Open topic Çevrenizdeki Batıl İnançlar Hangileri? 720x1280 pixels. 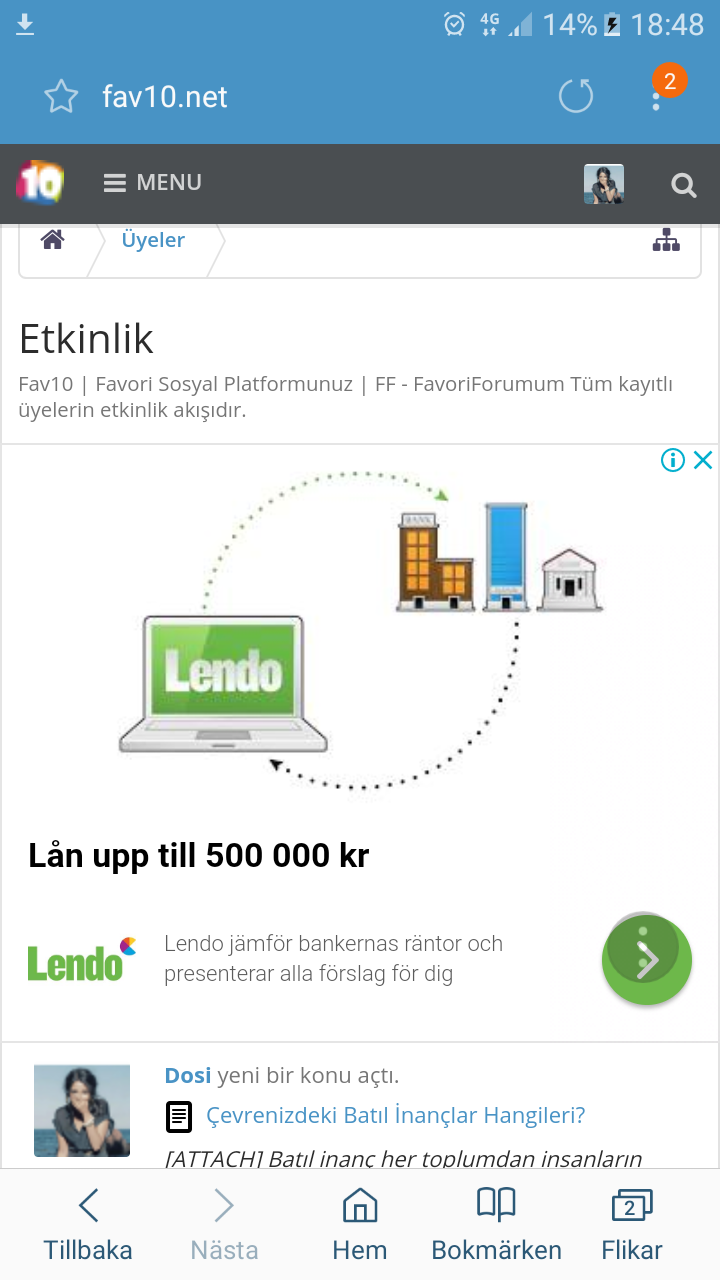tap(395, 1115)
